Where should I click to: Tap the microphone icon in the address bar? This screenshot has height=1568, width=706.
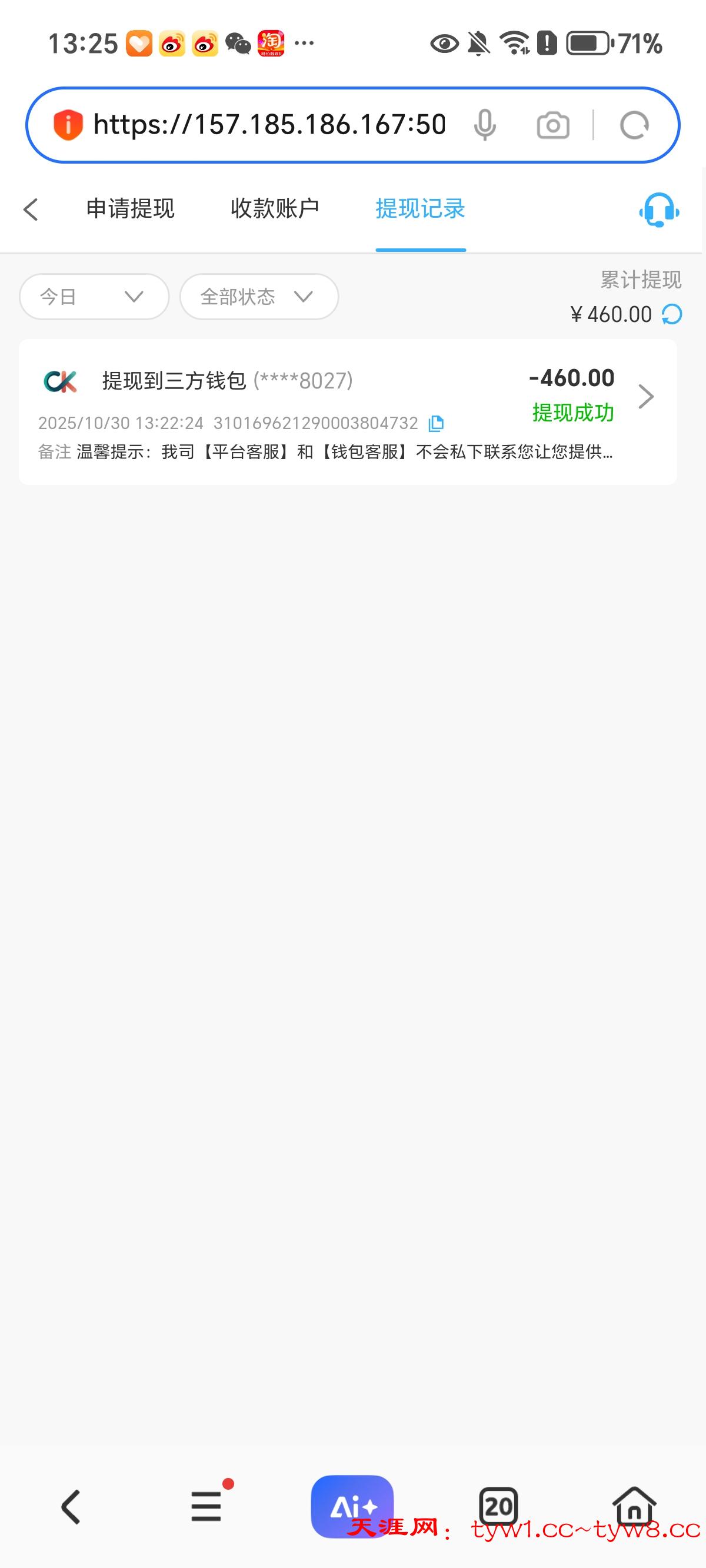pyautogui.click(x=485, y=124)
